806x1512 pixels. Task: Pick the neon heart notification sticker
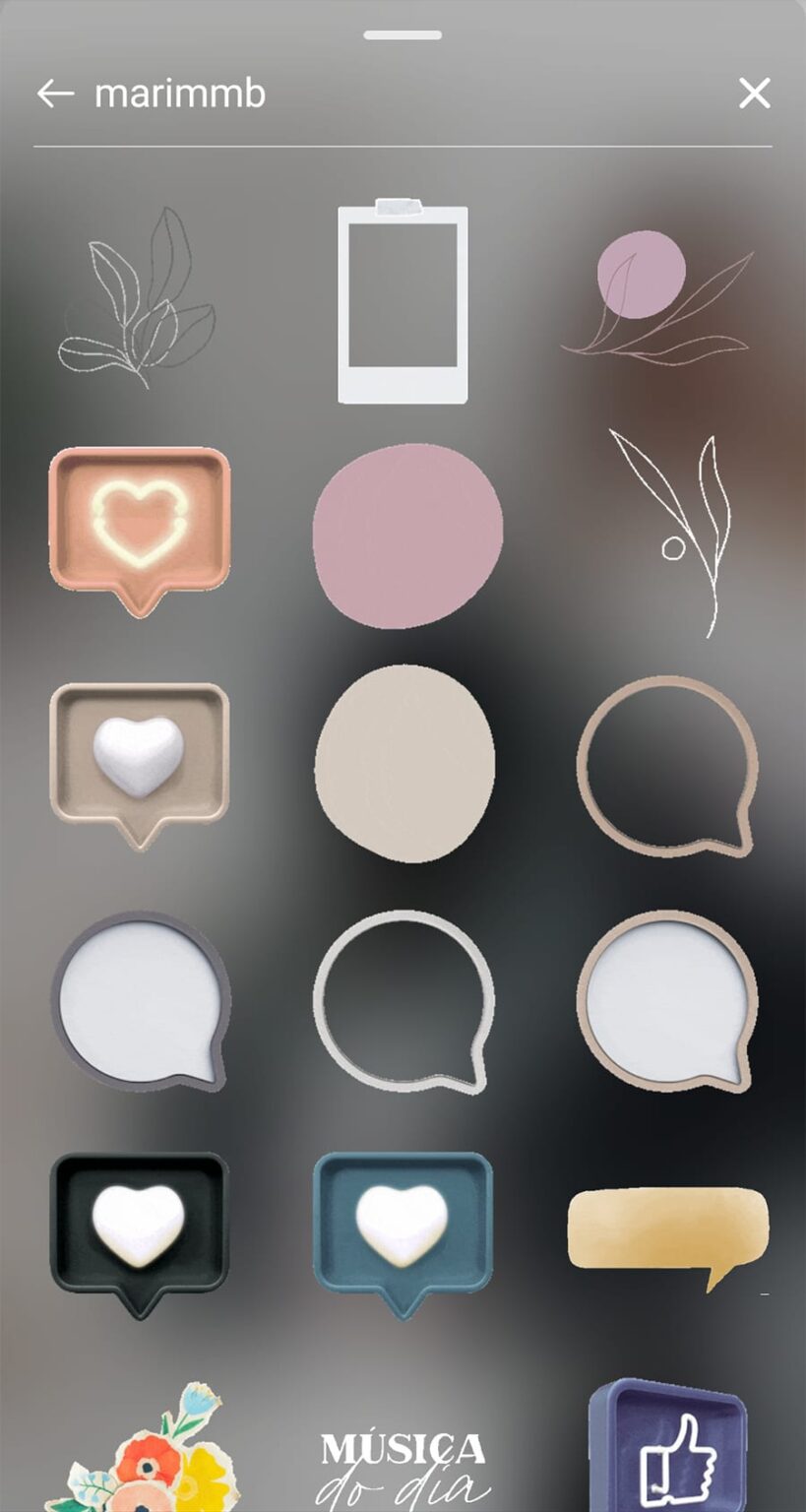pos(139,526)
